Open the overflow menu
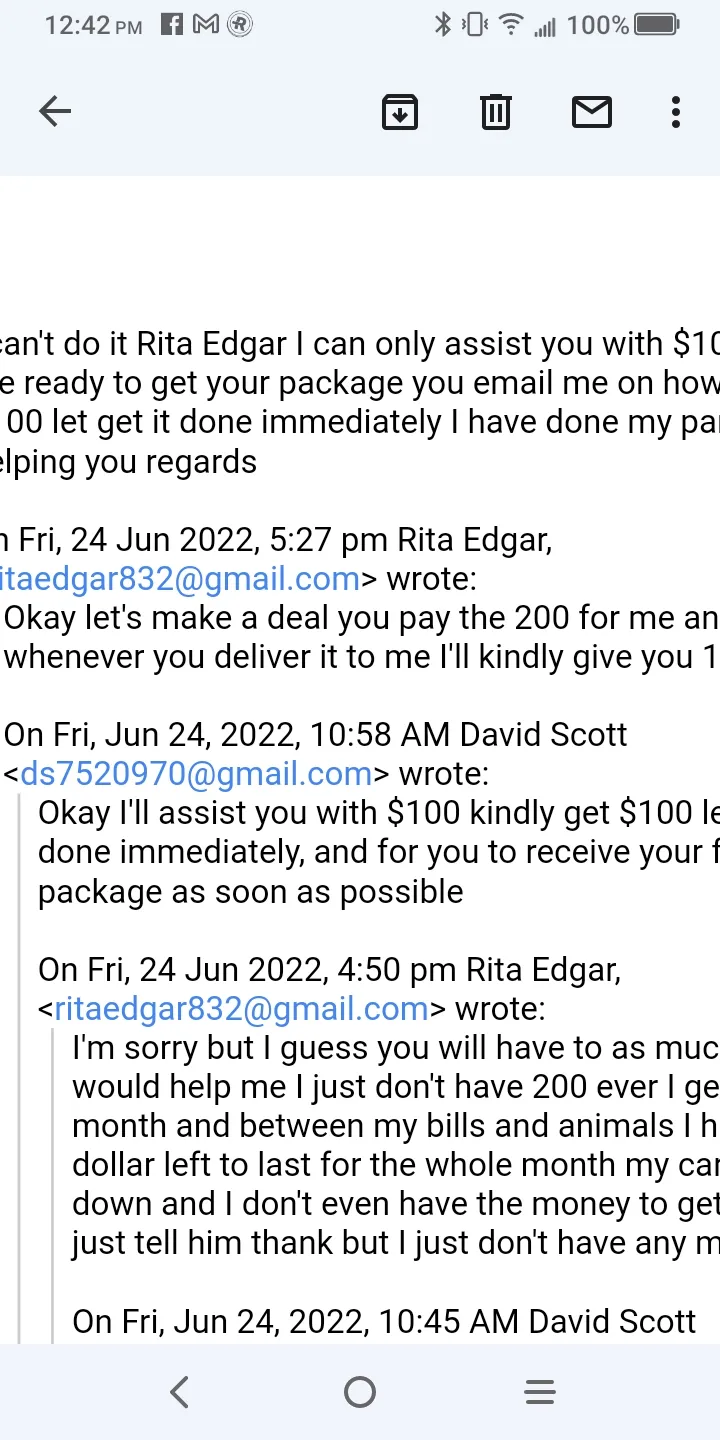 point(676,112)
